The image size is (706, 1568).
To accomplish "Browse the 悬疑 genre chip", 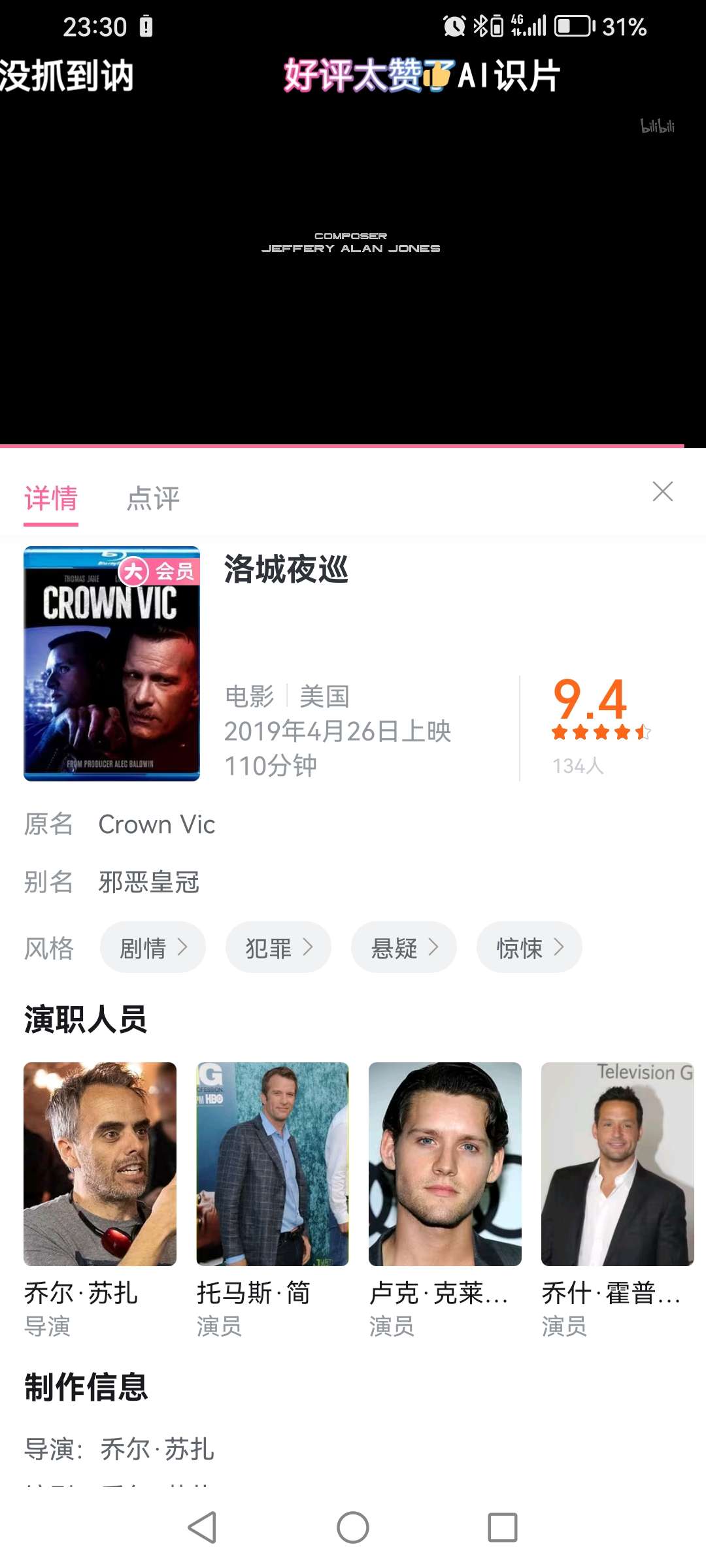I will [x=404, y=947].
